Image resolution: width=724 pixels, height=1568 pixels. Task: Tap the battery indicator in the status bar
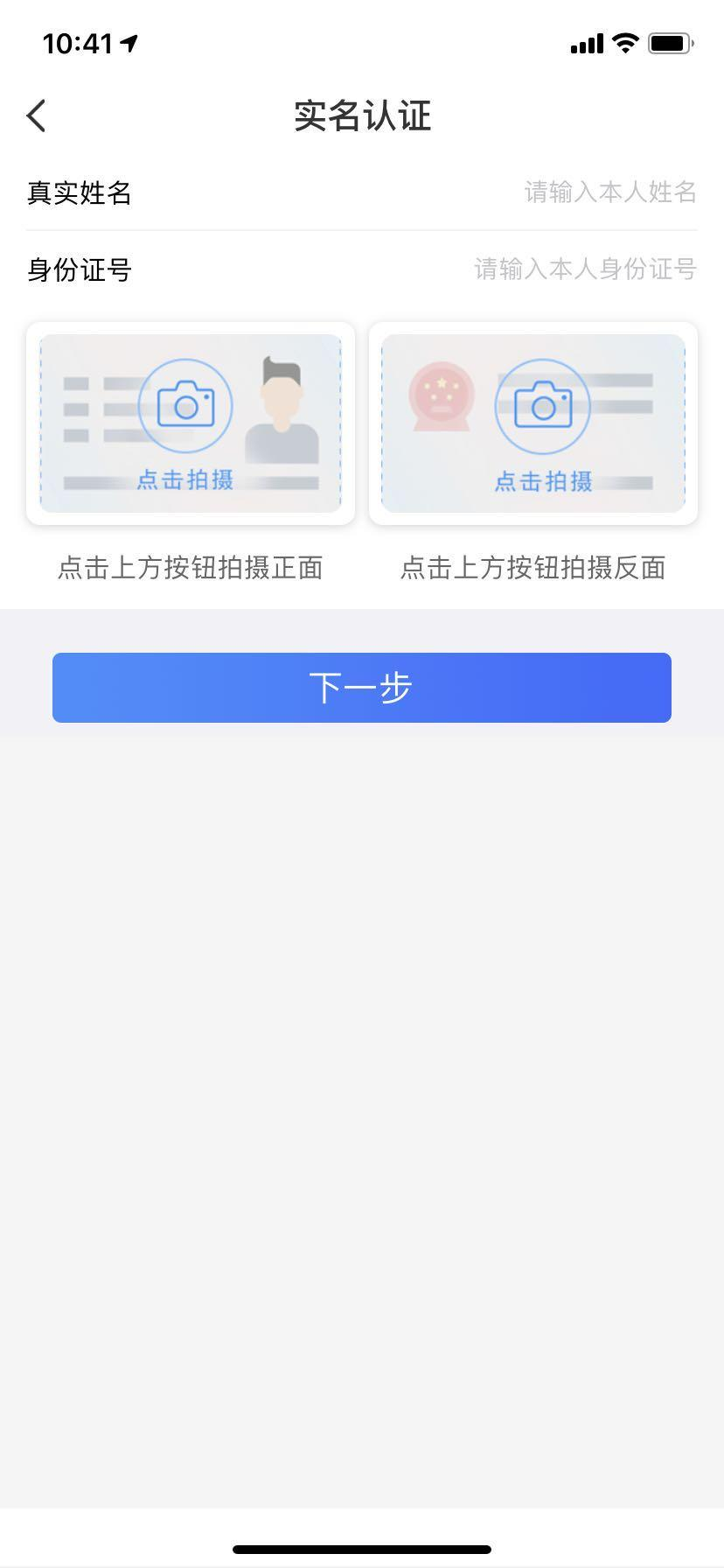click(x=669, y=42)
